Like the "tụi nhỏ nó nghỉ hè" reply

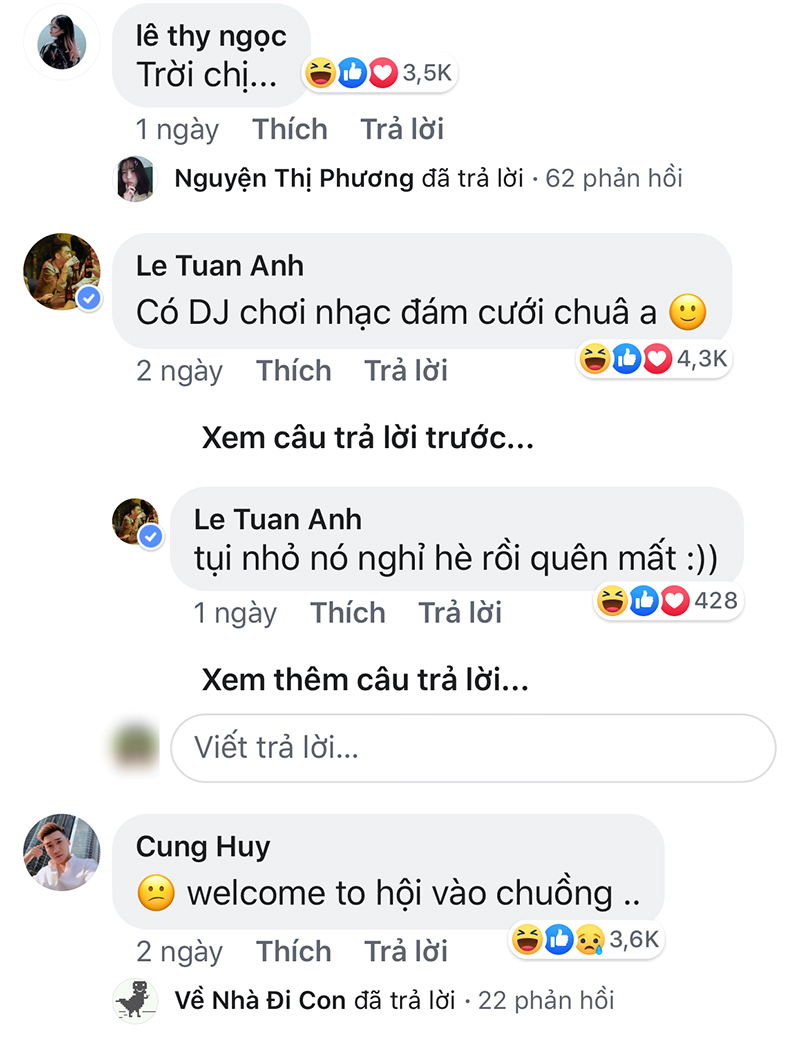tap(347, 613)
